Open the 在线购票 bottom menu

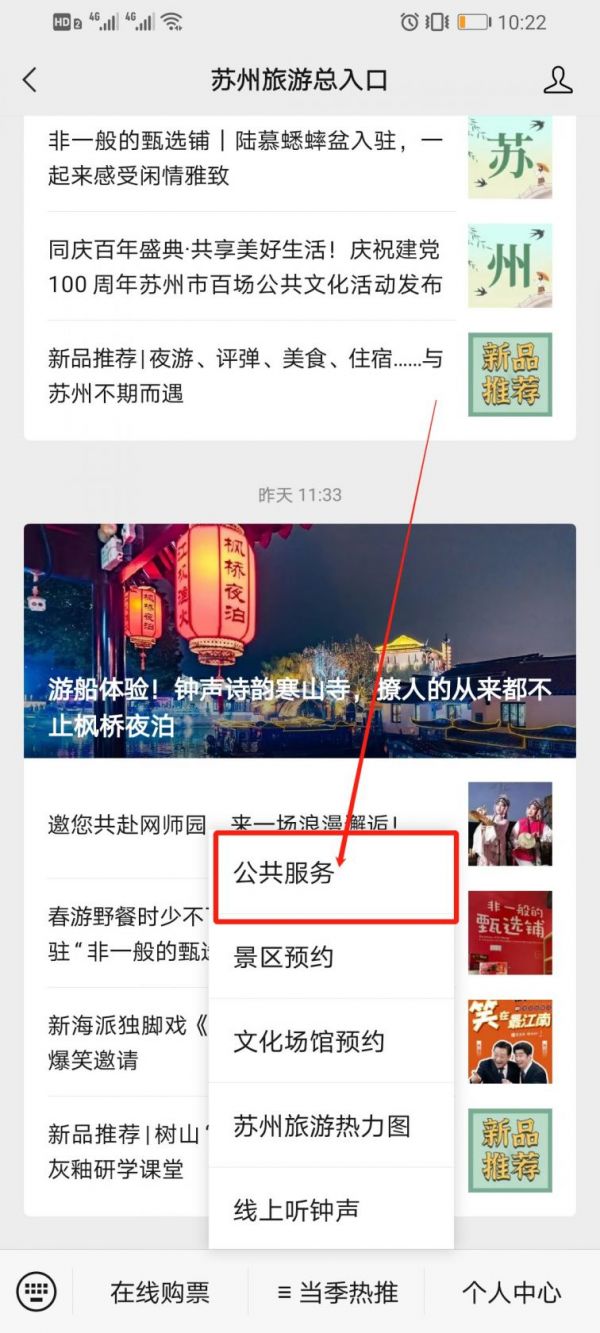(x=160, y=1292)
